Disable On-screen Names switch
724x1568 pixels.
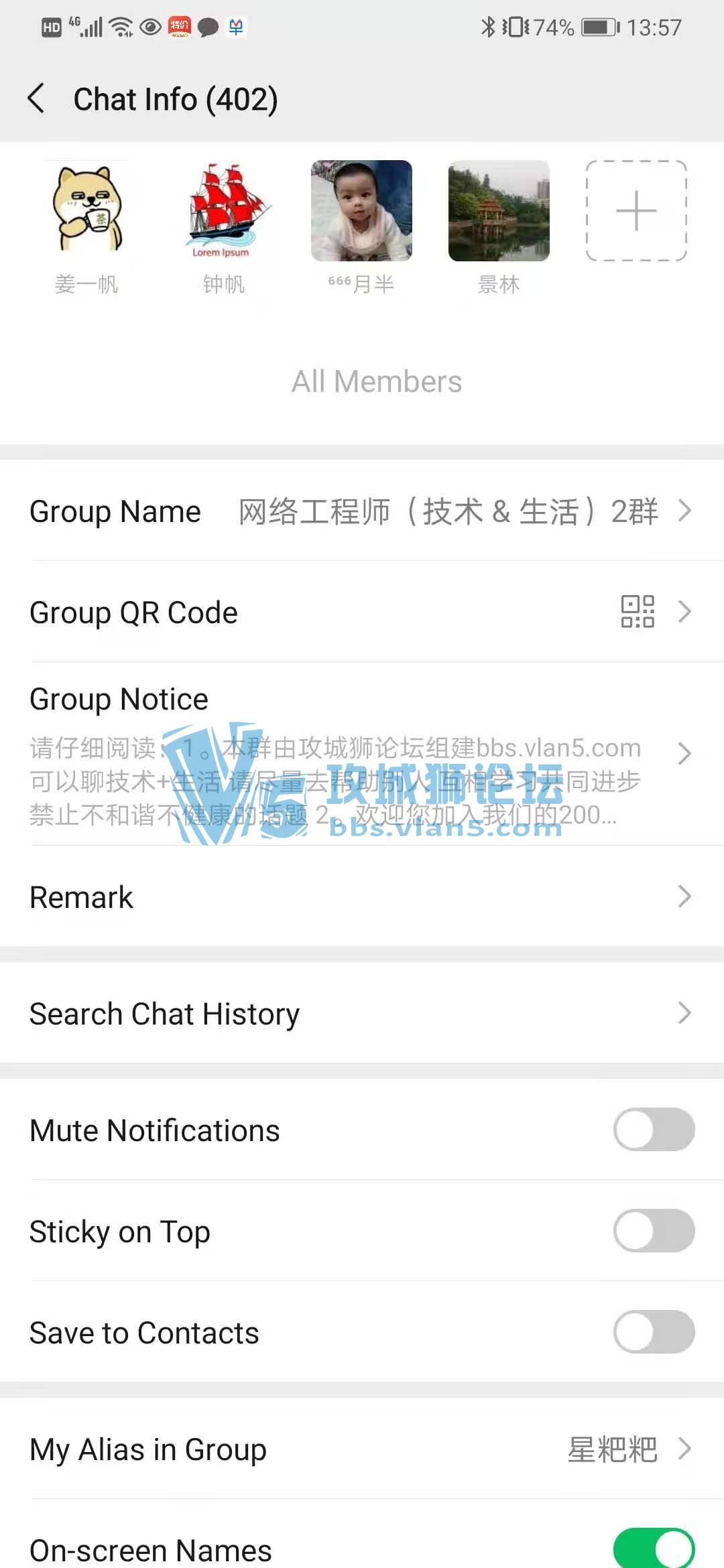click(x=653, y=1547)
